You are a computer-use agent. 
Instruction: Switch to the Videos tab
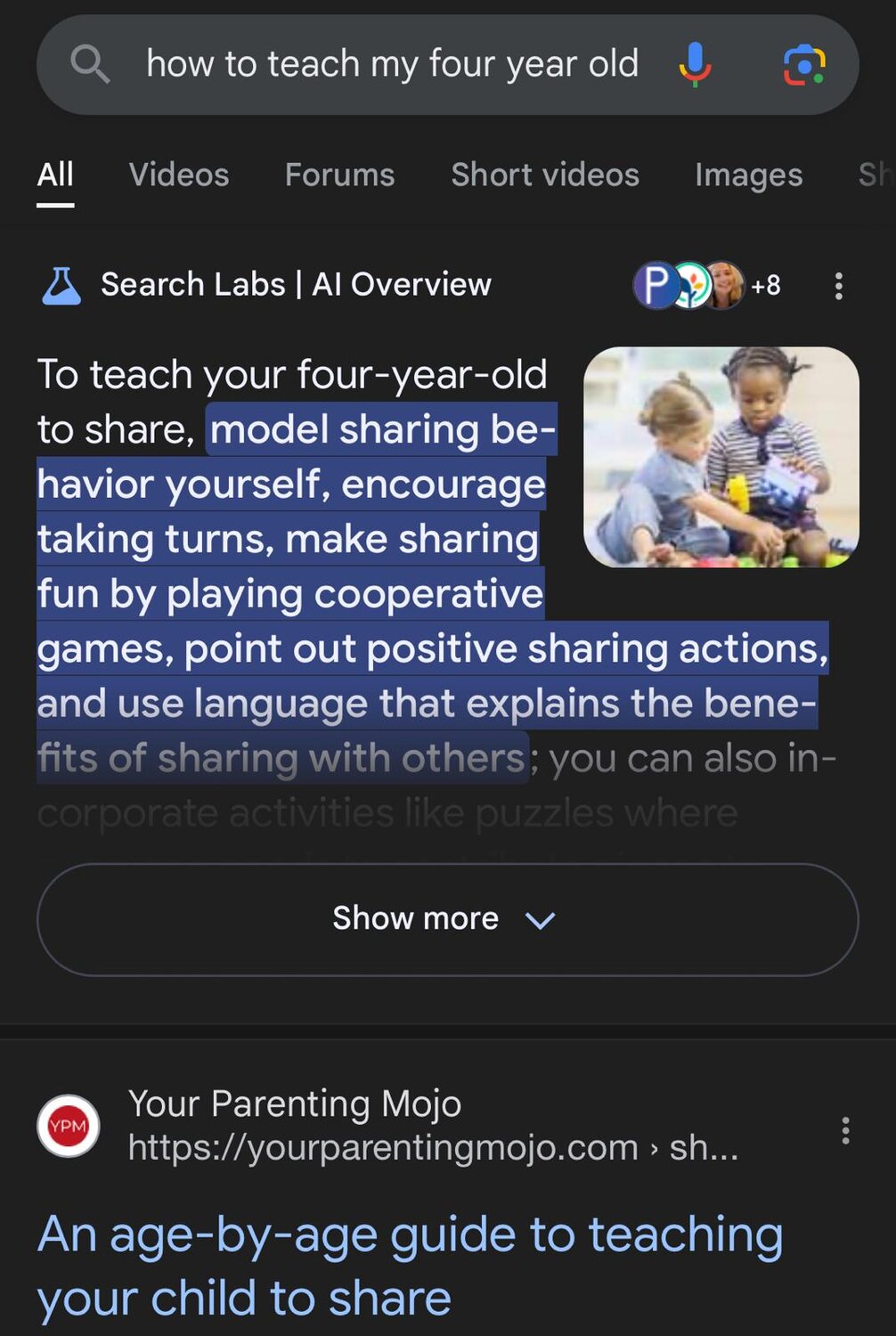(179, 175)
